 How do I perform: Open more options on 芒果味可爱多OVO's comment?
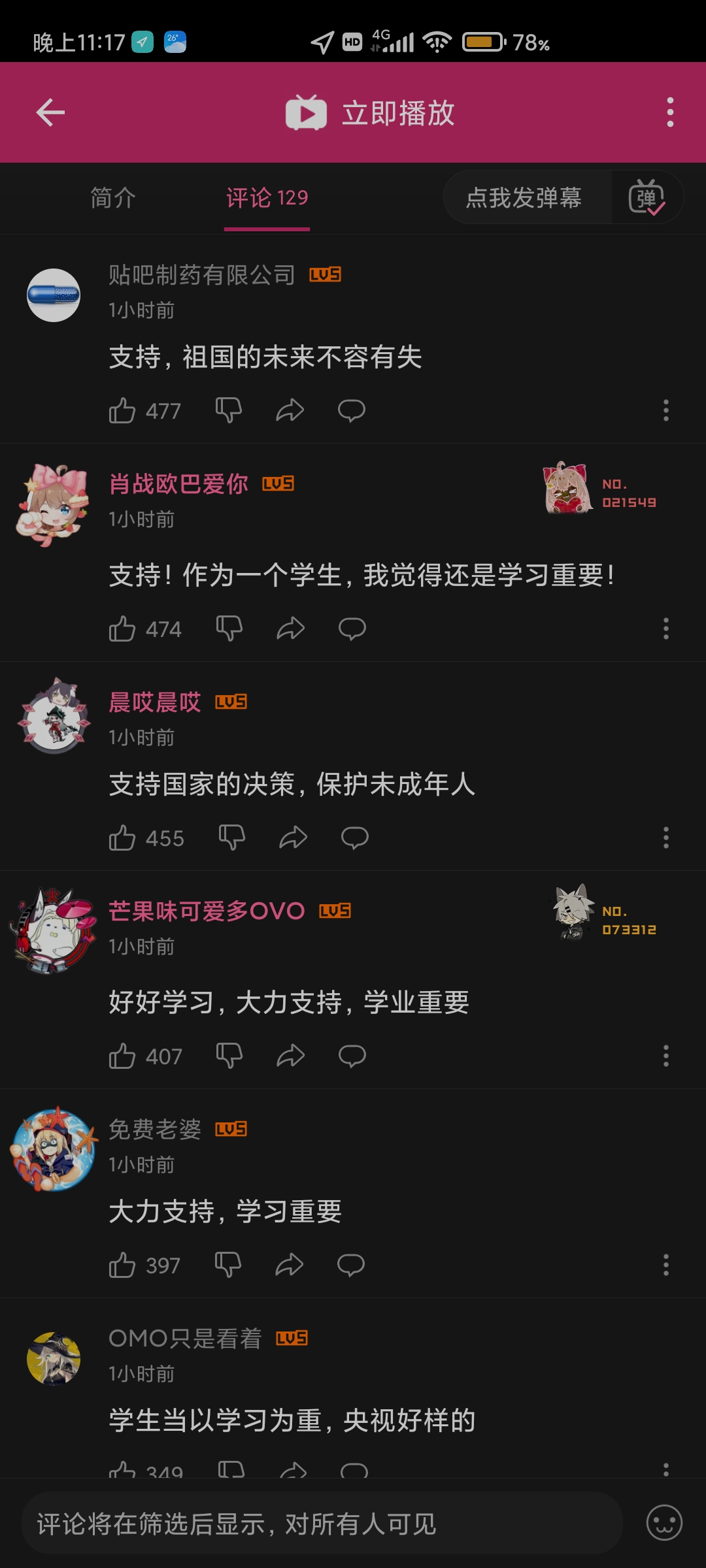(665, 1056)
